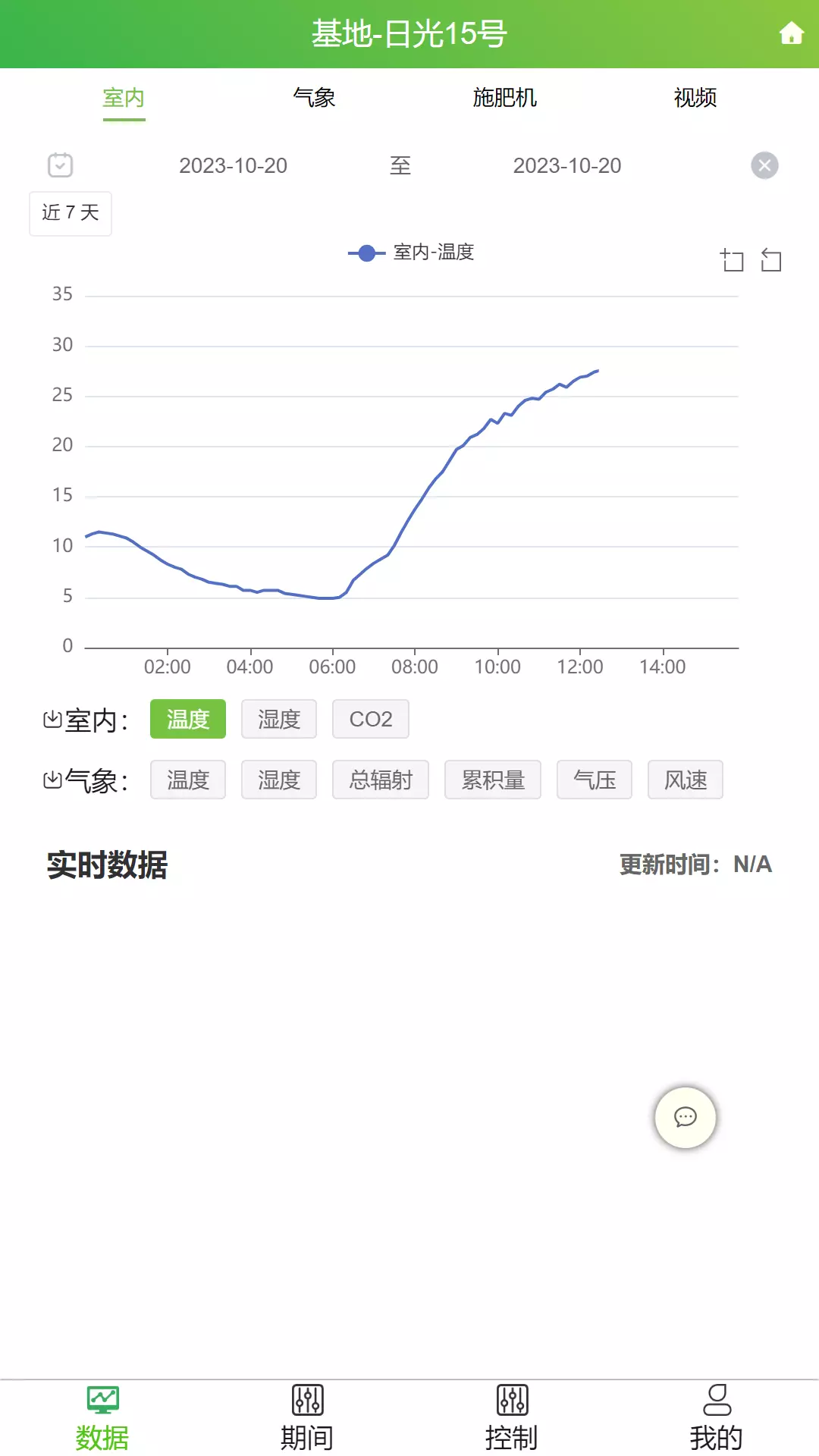Go to home via the house icon
The image size is (819, 1456).
point(791,33)
